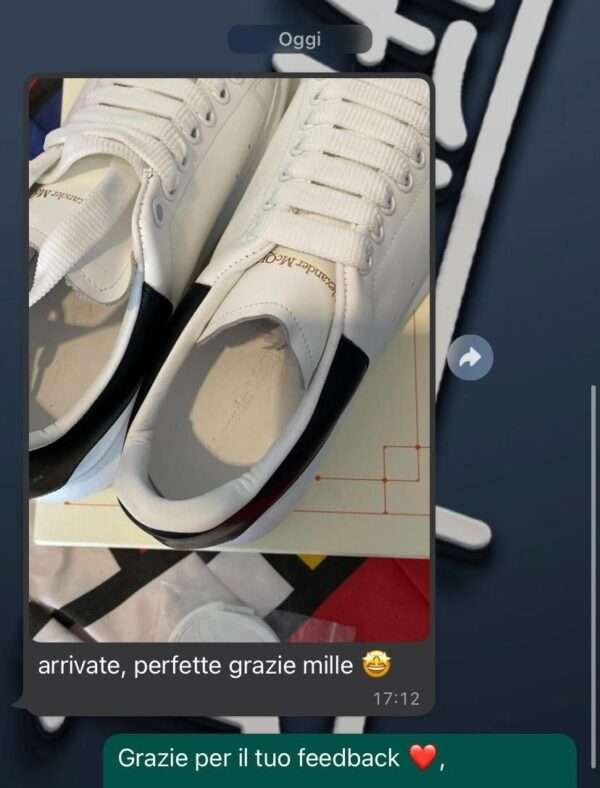Viewport: 600px width, 788px height.
Task: Open the sneakers photo in the chat
Action: [230, 360]
